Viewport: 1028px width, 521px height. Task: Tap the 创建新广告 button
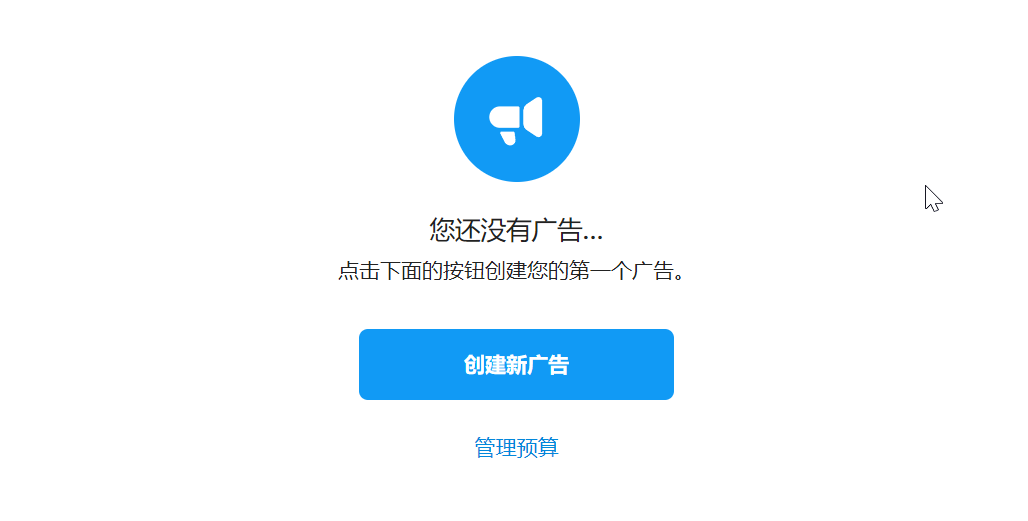click(x=516, y=365)
